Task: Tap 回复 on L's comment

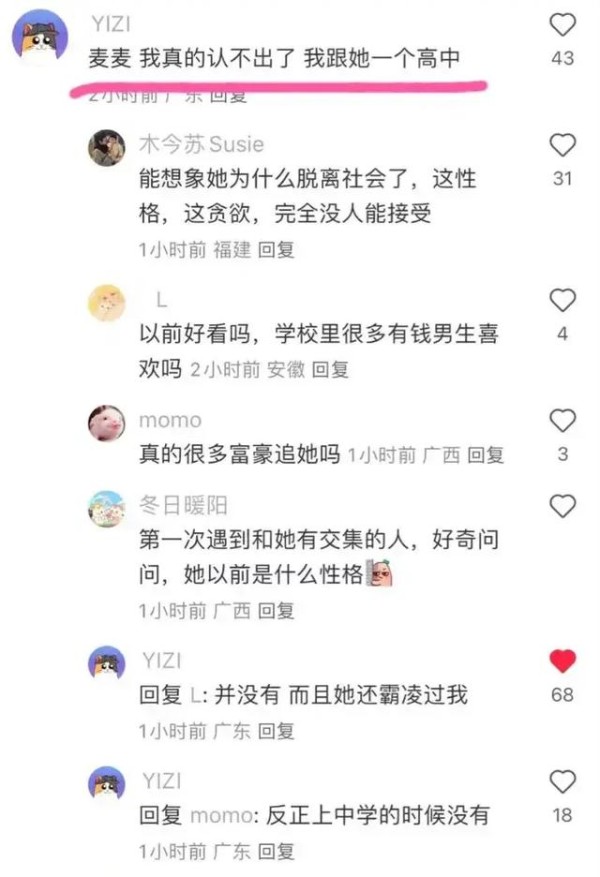Action: coord(330,370)
